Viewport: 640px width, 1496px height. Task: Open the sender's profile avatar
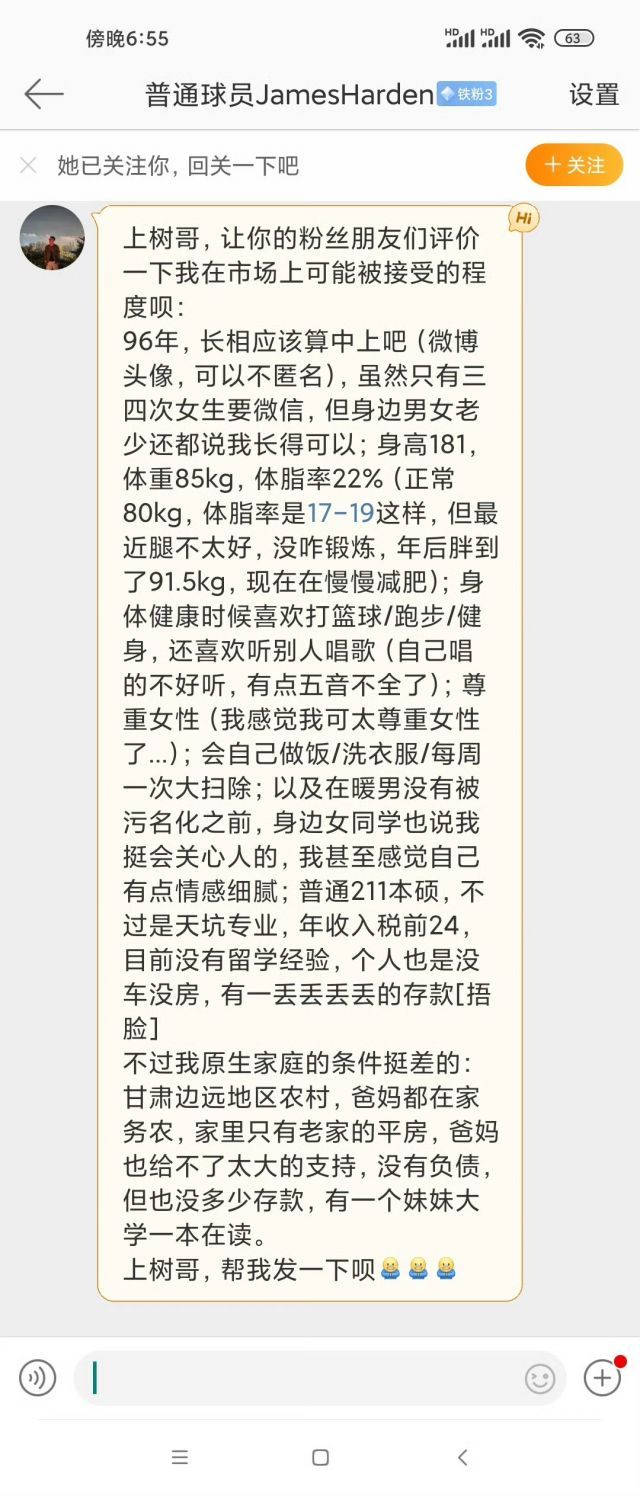pyautogui.click(x=52, y=238)
